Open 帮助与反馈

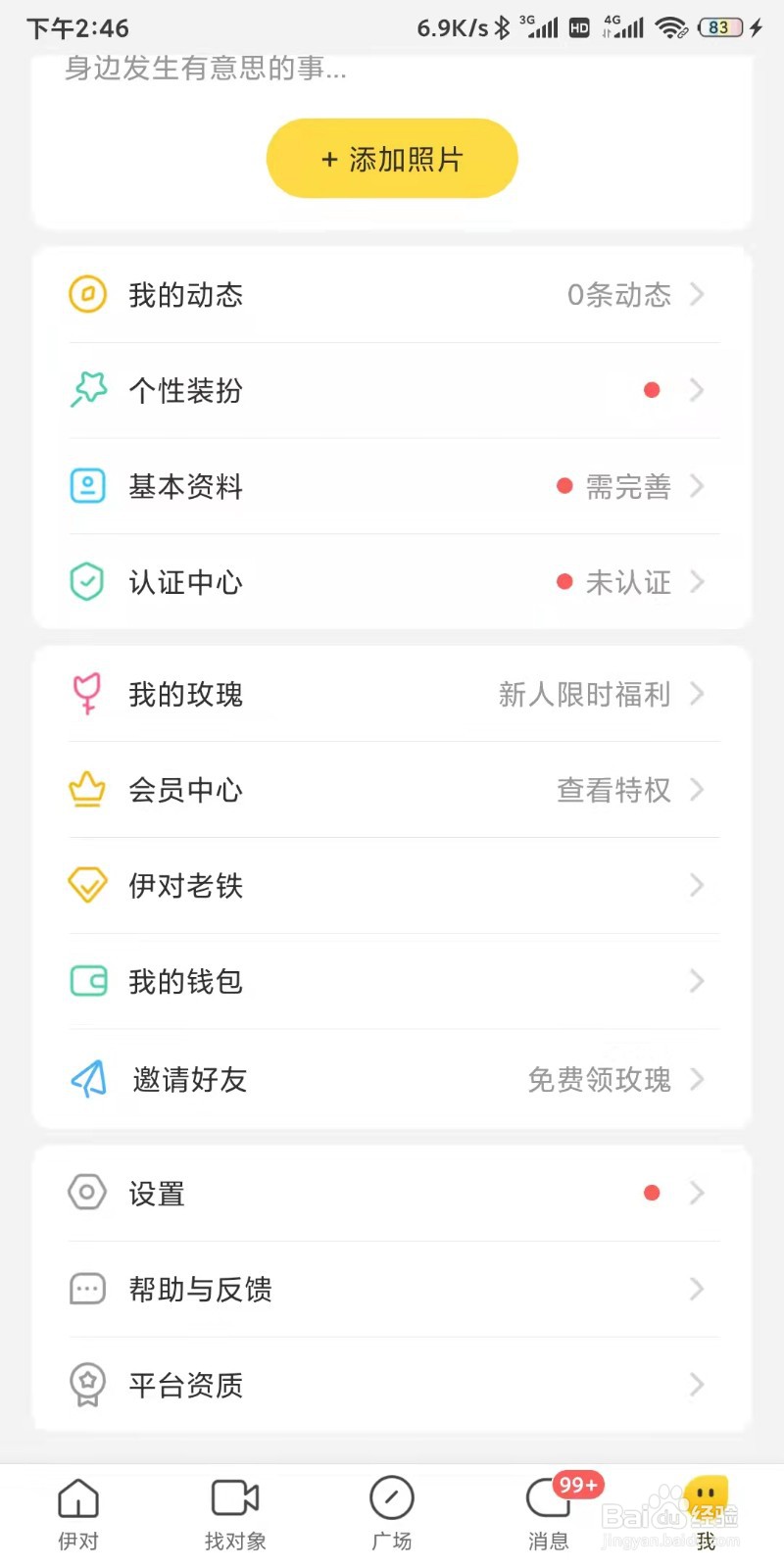[x=392, y=1290]
